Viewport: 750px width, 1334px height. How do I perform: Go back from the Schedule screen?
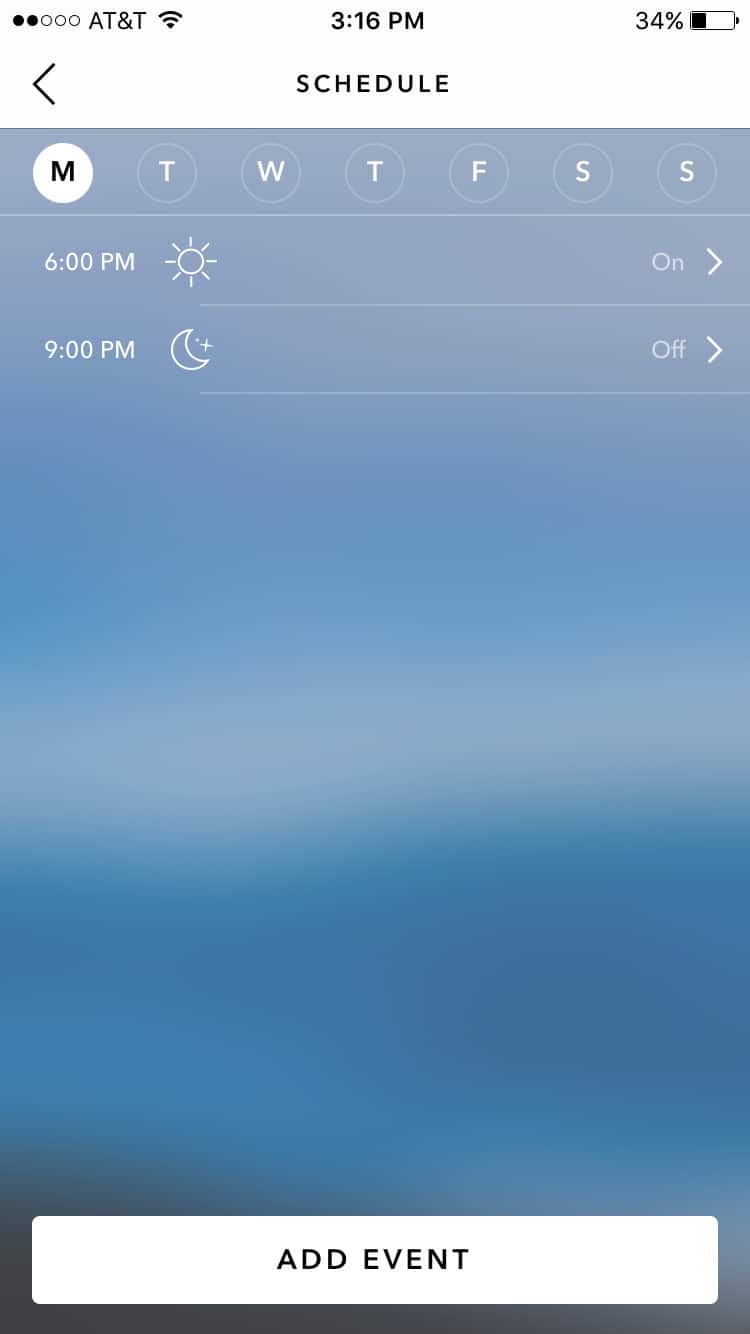pos(44,84)
